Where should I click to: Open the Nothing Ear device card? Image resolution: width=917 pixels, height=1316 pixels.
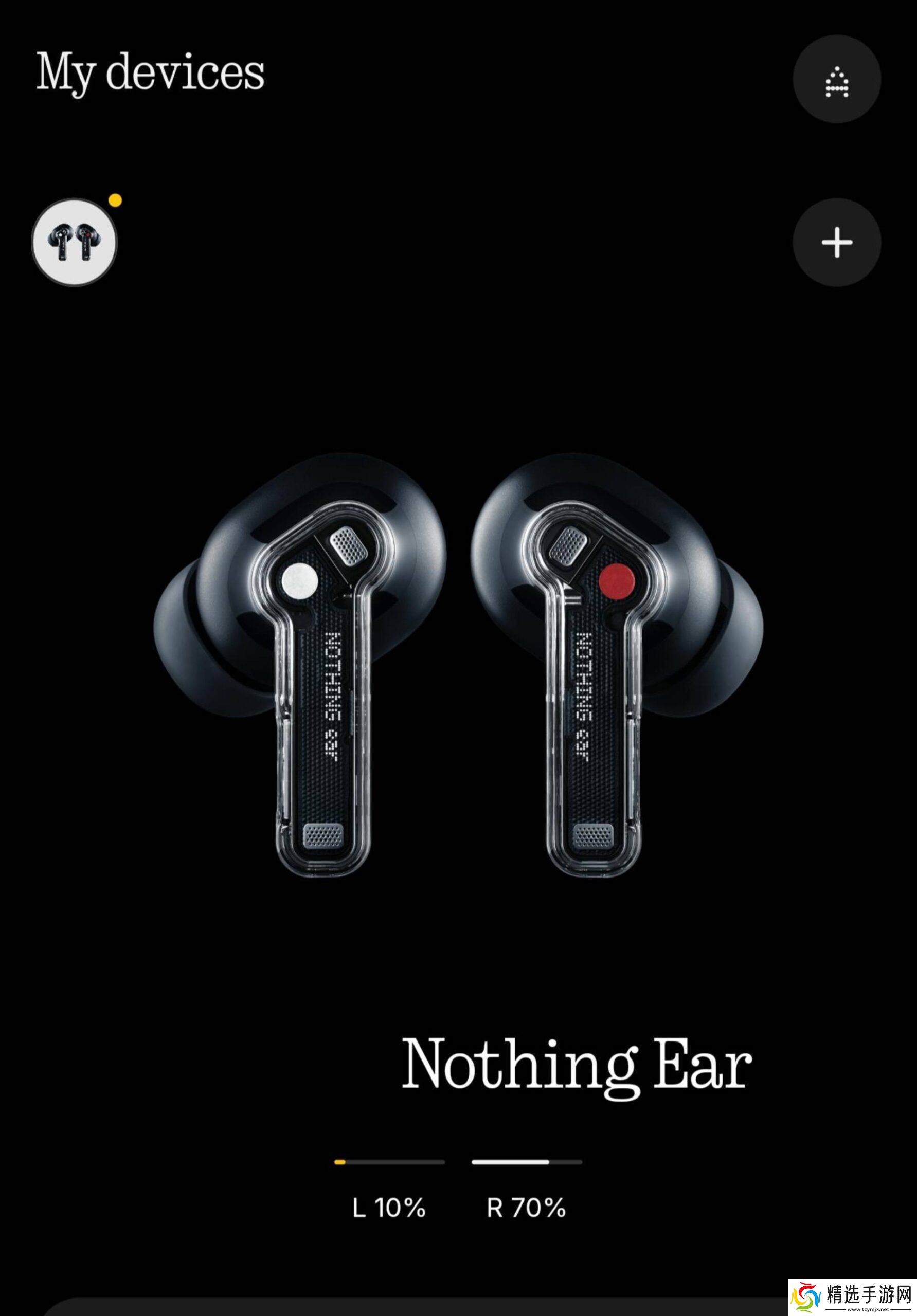pos(459,677)
